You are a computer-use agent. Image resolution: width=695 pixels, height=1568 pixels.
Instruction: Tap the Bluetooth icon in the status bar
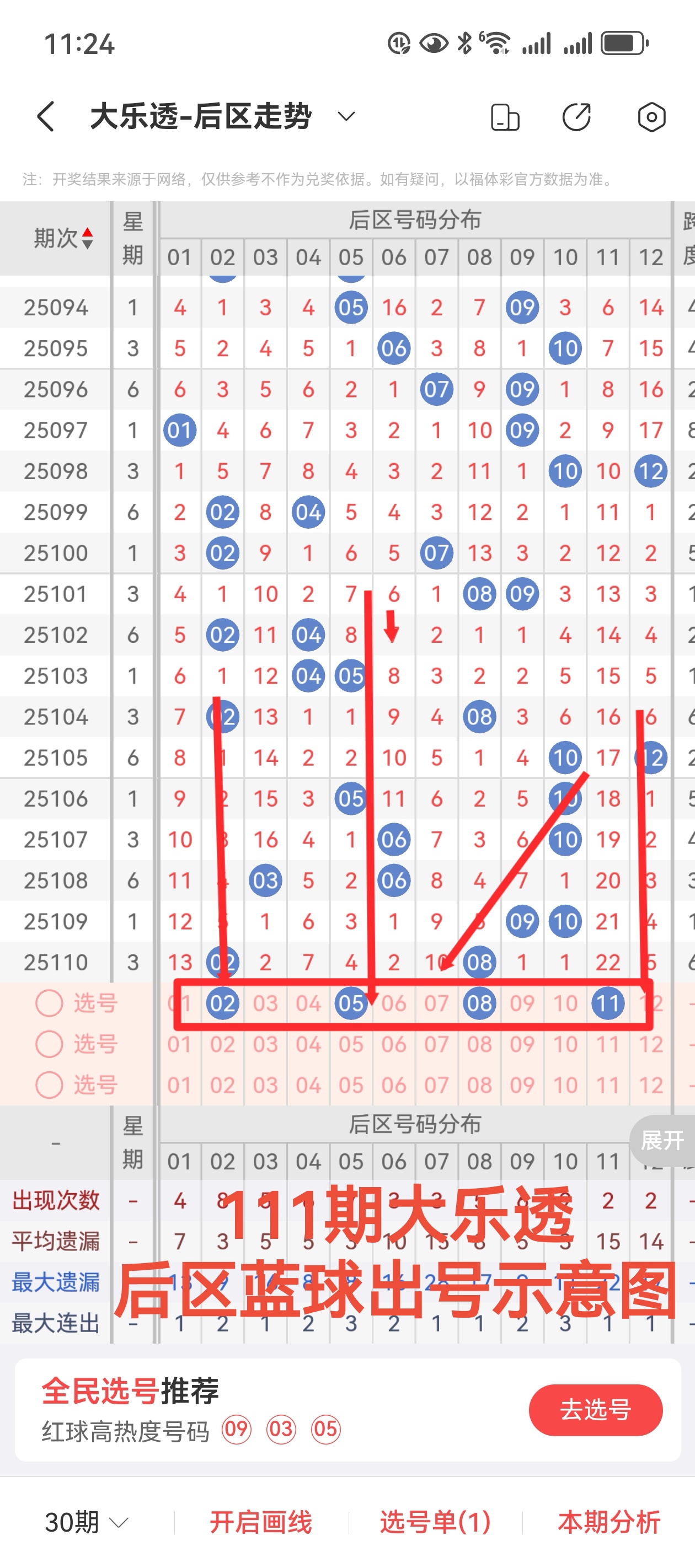(x=464, y=42)
